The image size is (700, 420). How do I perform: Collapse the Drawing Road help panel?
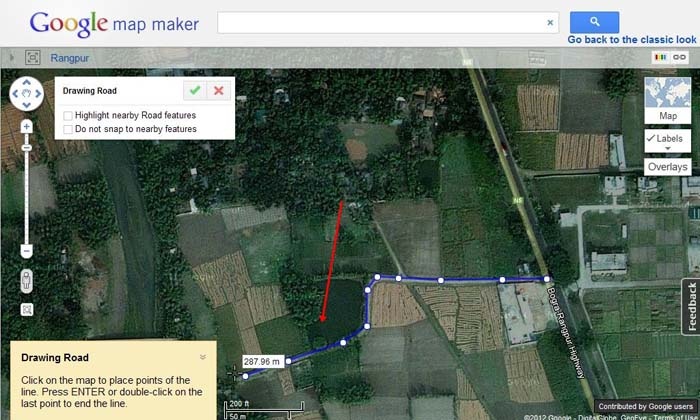click(202, 357)
